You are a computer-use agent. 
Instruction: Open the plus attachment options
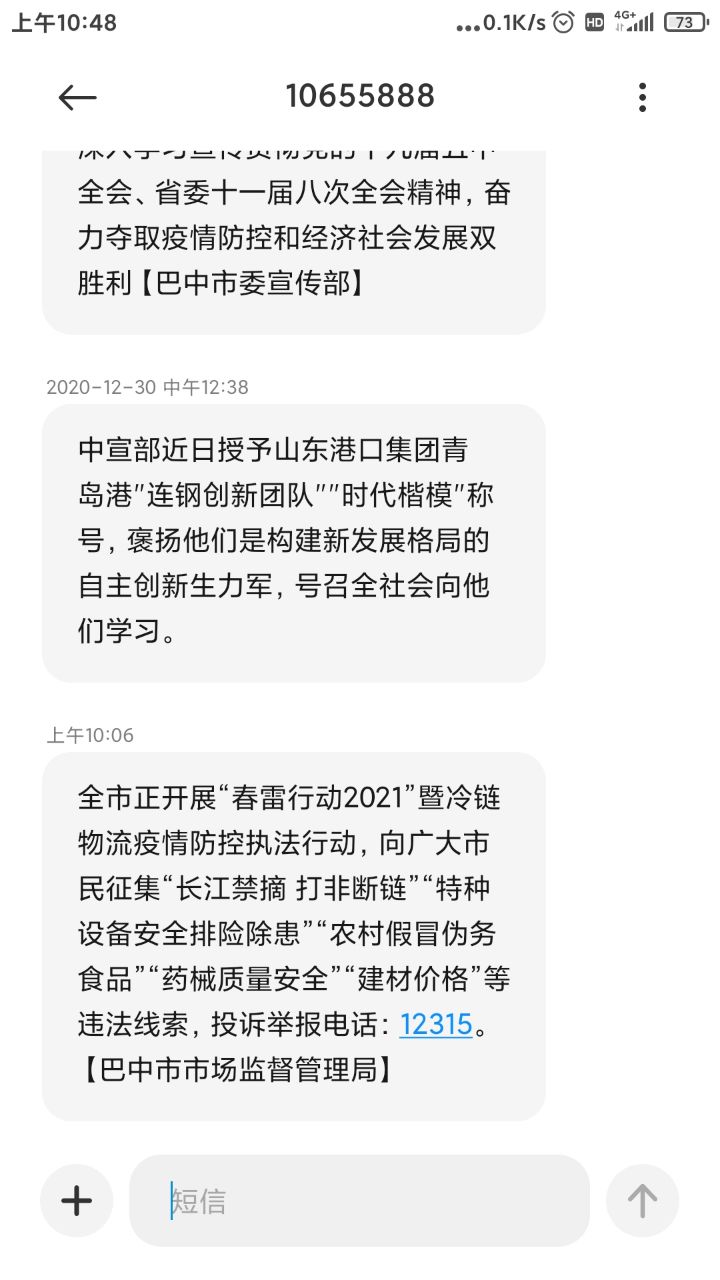(77, 1200)
